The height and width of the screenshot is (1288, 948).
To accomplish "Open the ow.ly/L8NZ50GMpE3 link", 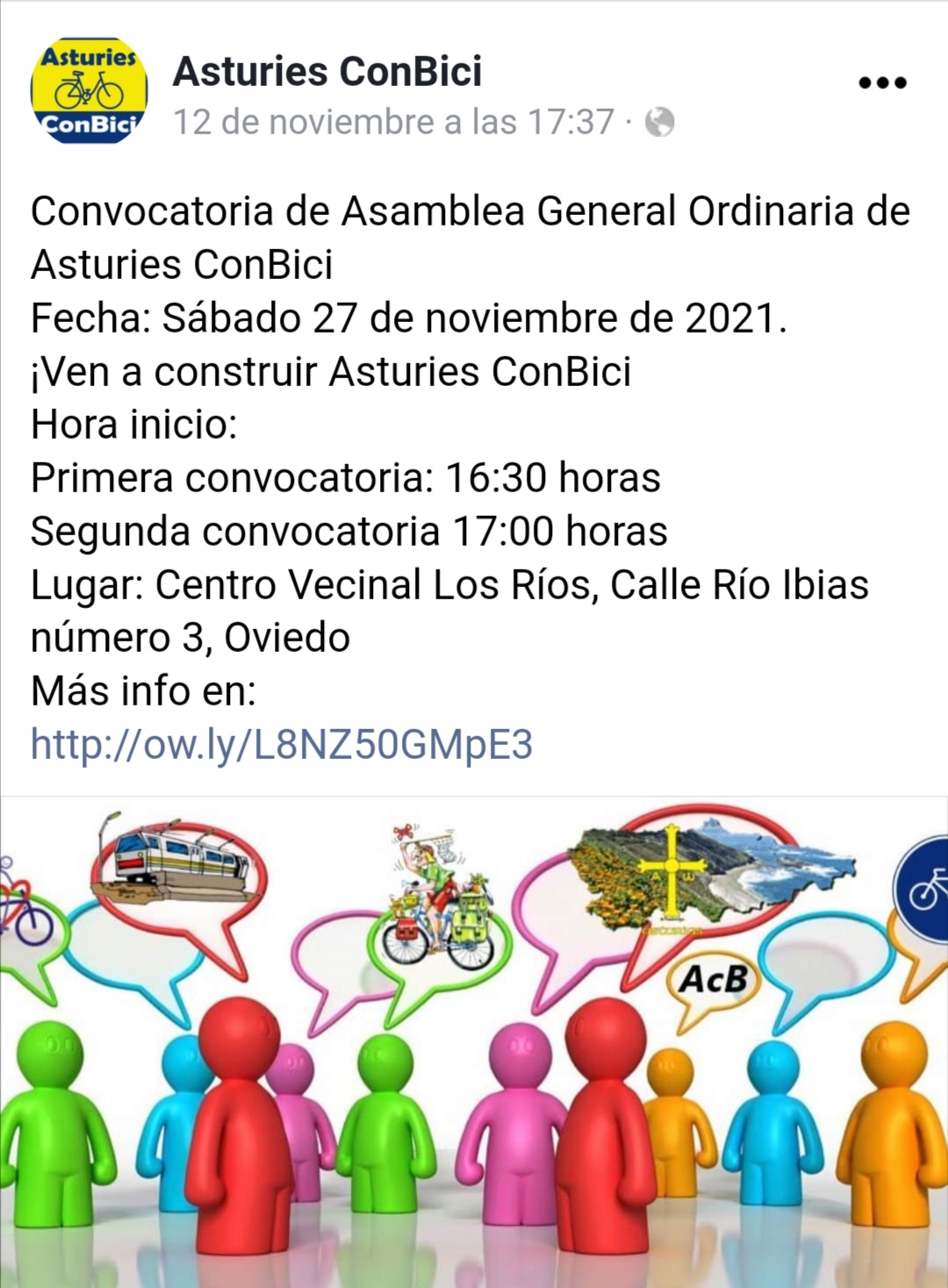I will tap(282, 744).
